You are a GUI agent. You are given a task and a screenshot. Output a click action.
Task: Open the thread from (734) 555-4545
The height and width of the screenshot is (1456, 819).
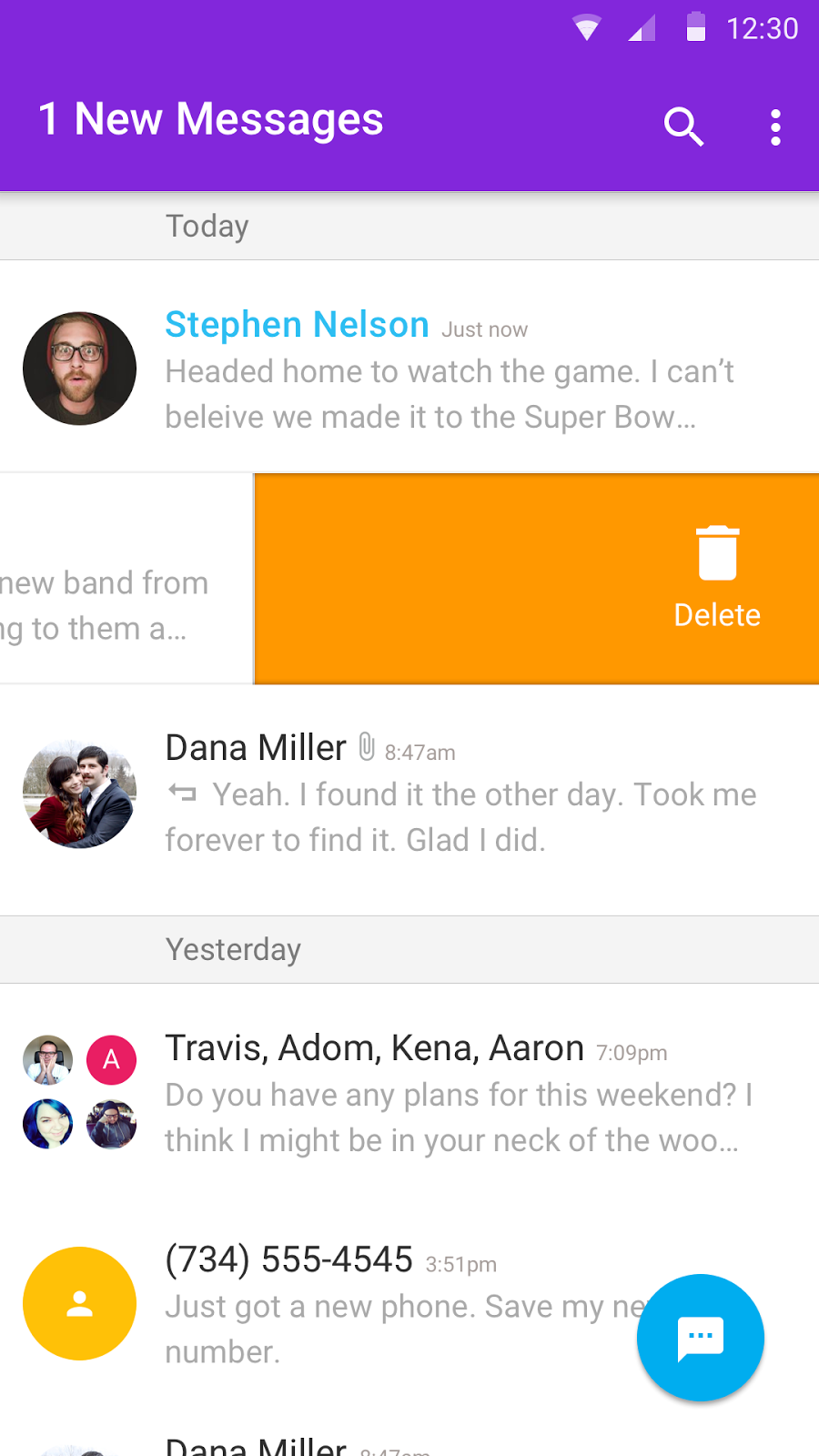click(x=409, y=1304)
